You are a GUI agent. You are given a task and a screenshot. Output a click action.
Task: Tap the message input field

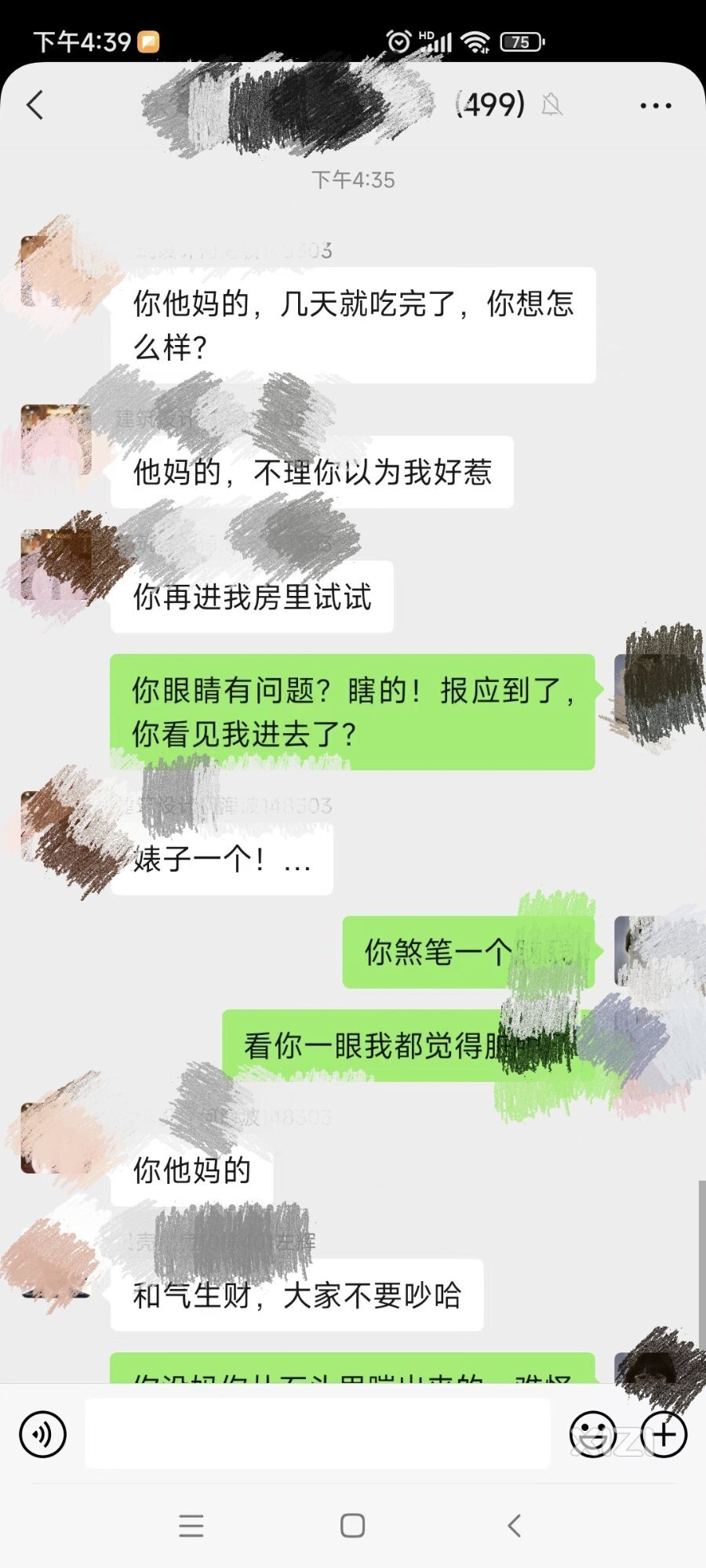(x=317, y=1434)
